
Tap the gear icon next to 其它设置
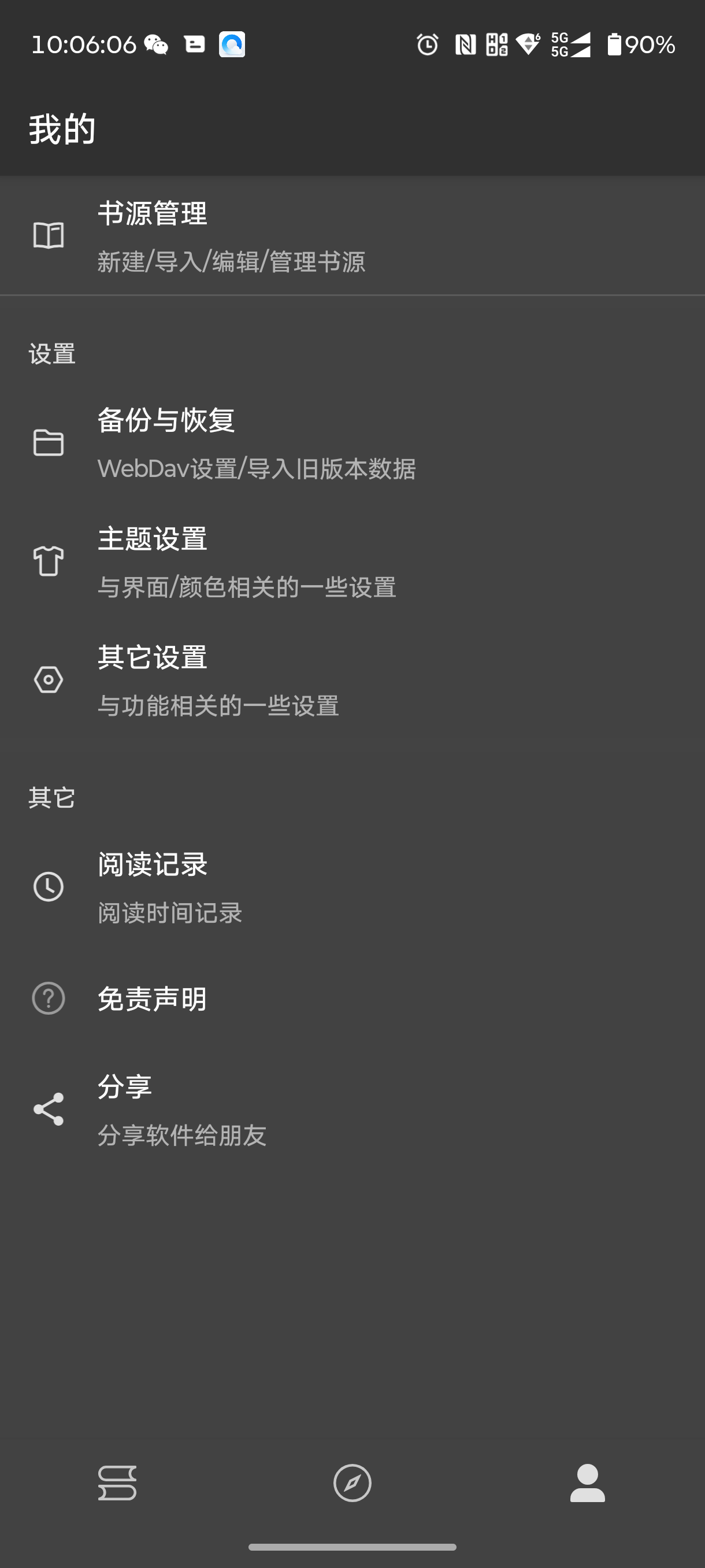pyautogui.click(x=49, y=680)
